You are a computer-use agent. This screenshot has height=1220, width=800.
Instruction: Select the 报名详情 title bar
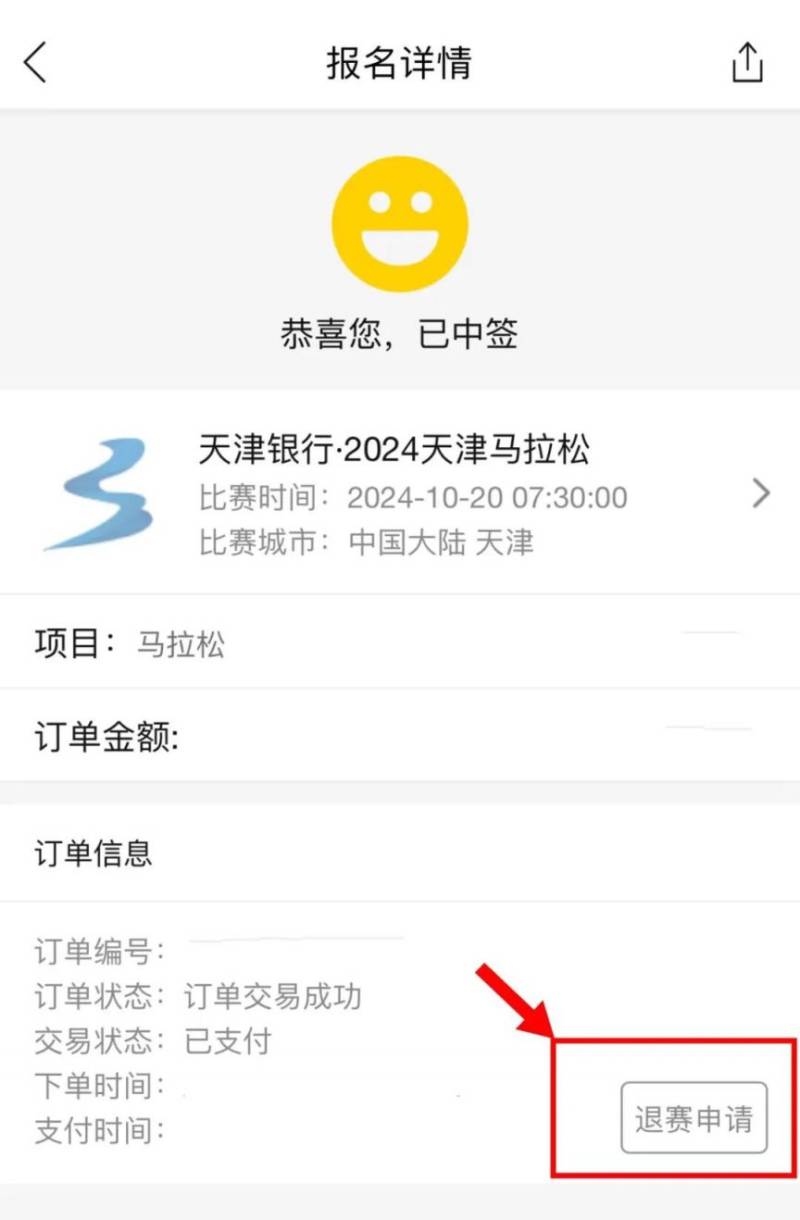click(400, 62)
